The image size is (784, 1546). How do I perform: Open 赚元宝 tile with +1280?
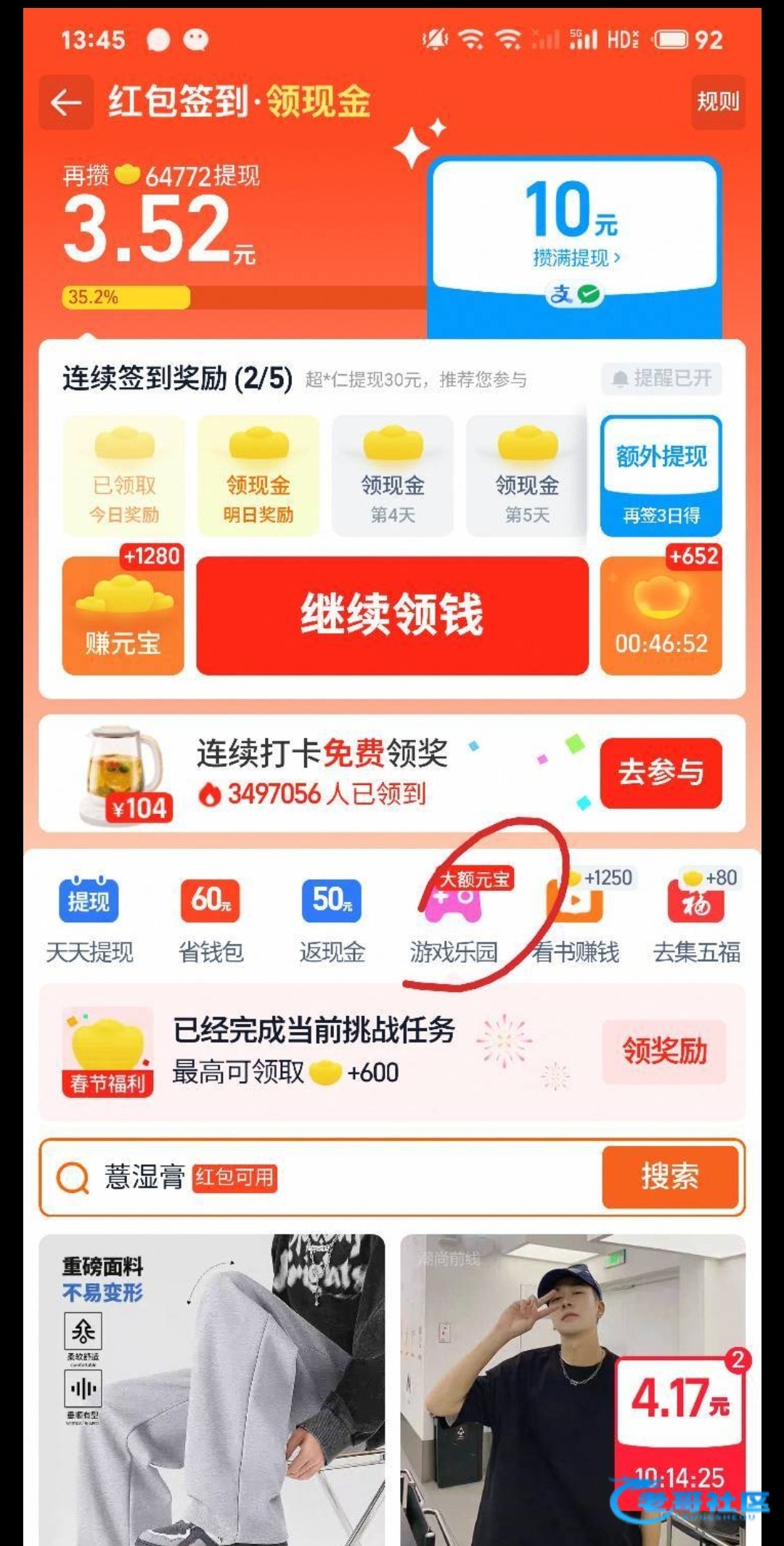[x=123, y=616]
